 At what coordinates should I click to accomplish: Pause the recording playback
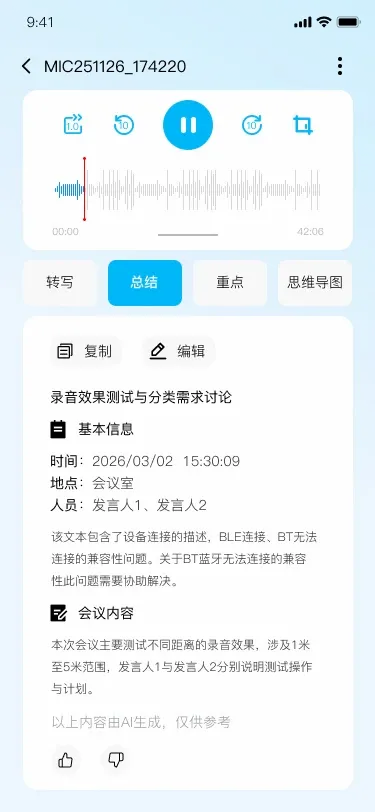pyautogui.click(x=188, y=125)
